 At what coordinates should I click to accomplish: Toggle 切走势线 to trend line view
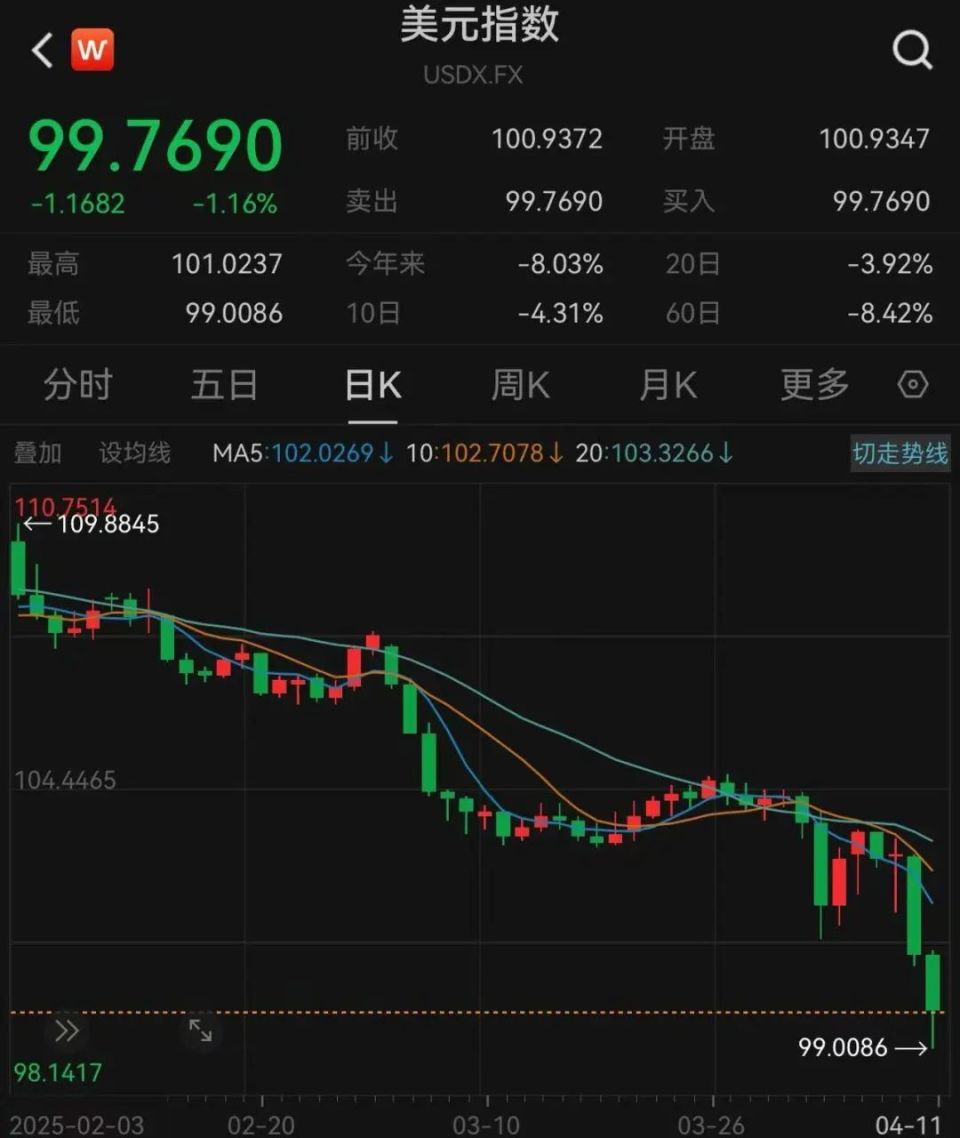click(899, 453)
